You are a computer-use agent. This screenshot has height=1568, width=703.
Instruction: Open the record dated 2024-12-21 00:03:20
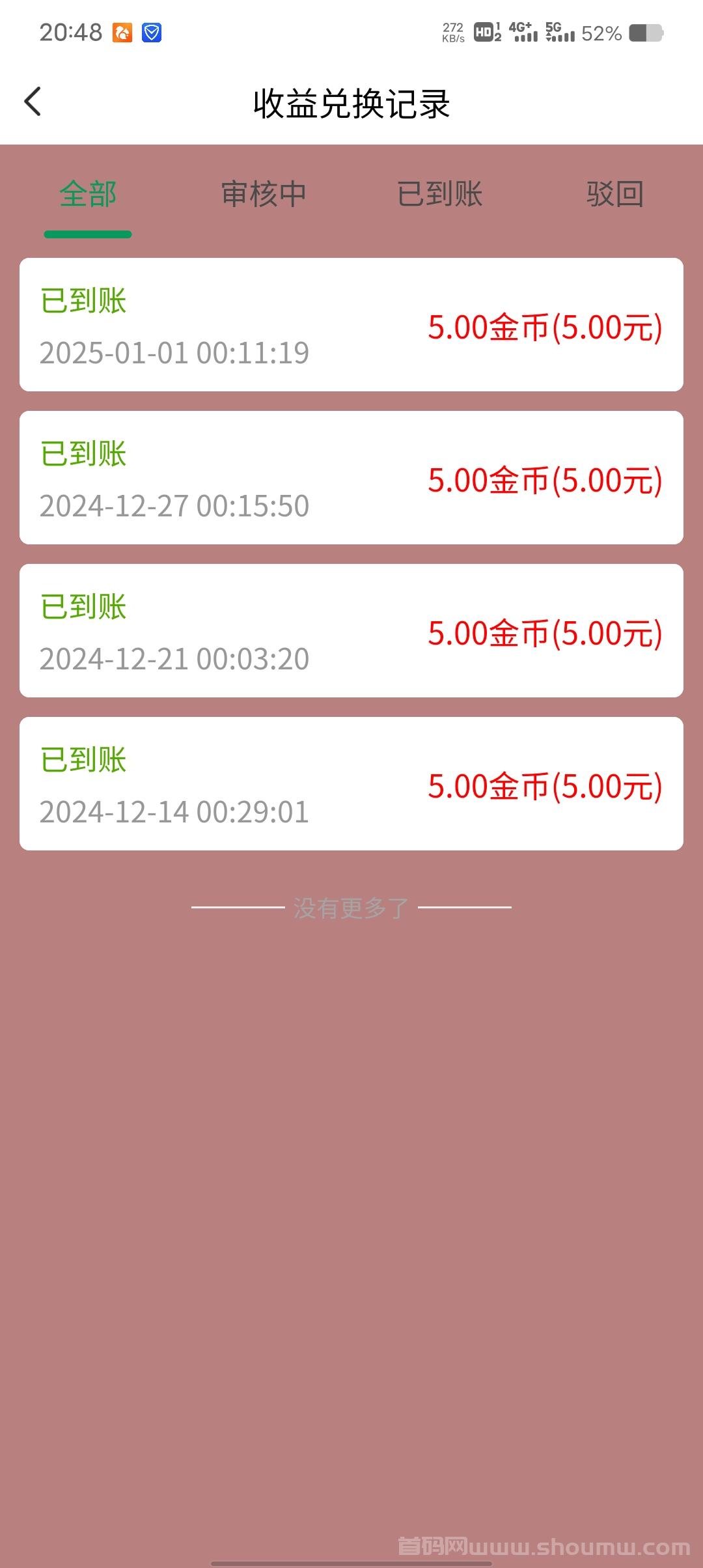pos(351,630)
